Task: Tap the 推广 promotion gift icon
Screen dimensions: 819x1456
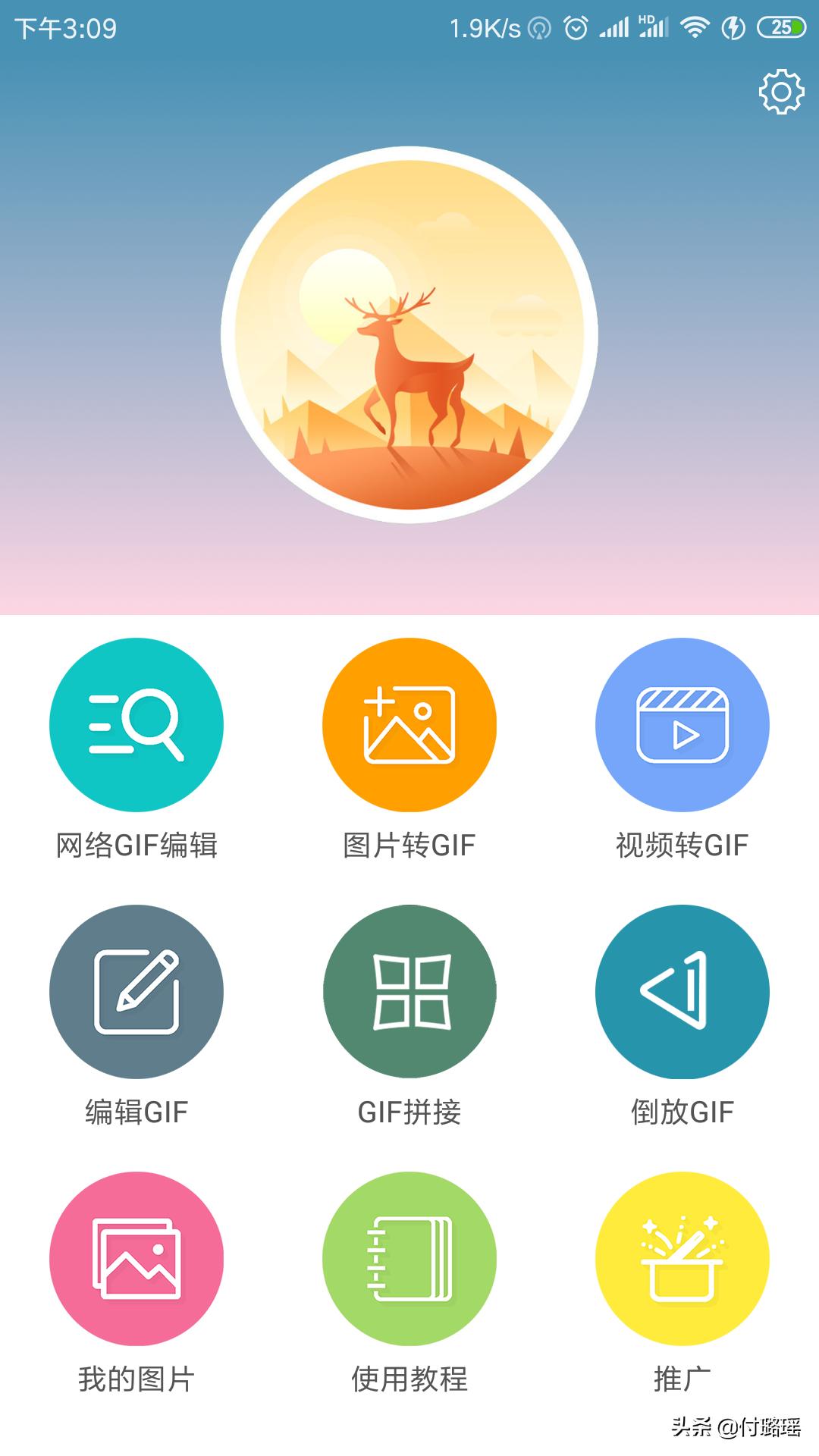Action: pos(681,1257)
